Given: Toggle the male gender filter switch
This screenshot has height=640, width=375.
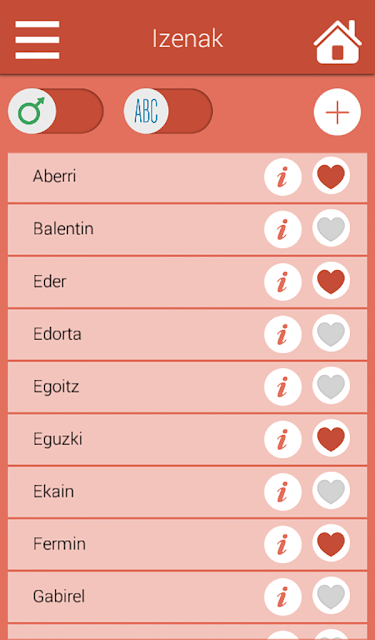Looking at the screenshot, I should tap(55, 111).
